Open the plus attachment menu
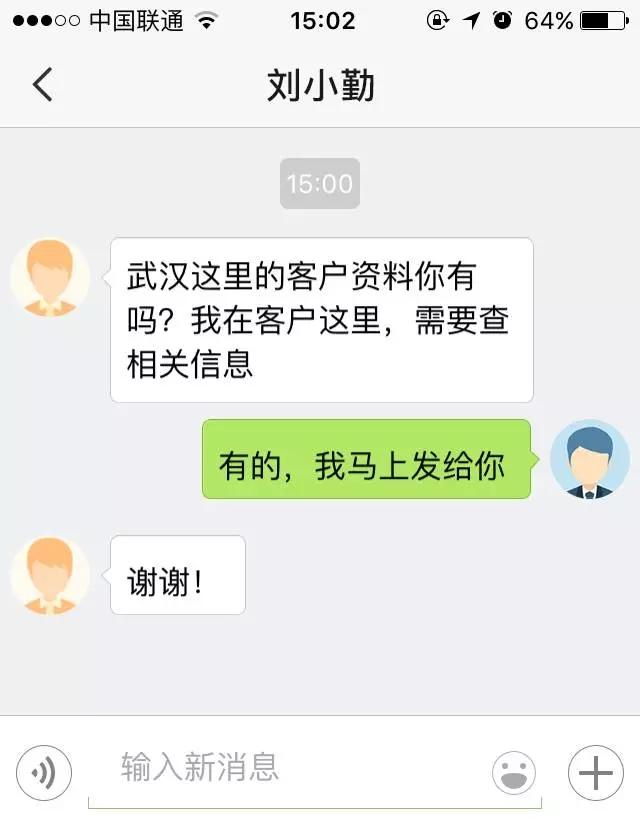Viewport: 640px width, 823px height. pos(596,772)
